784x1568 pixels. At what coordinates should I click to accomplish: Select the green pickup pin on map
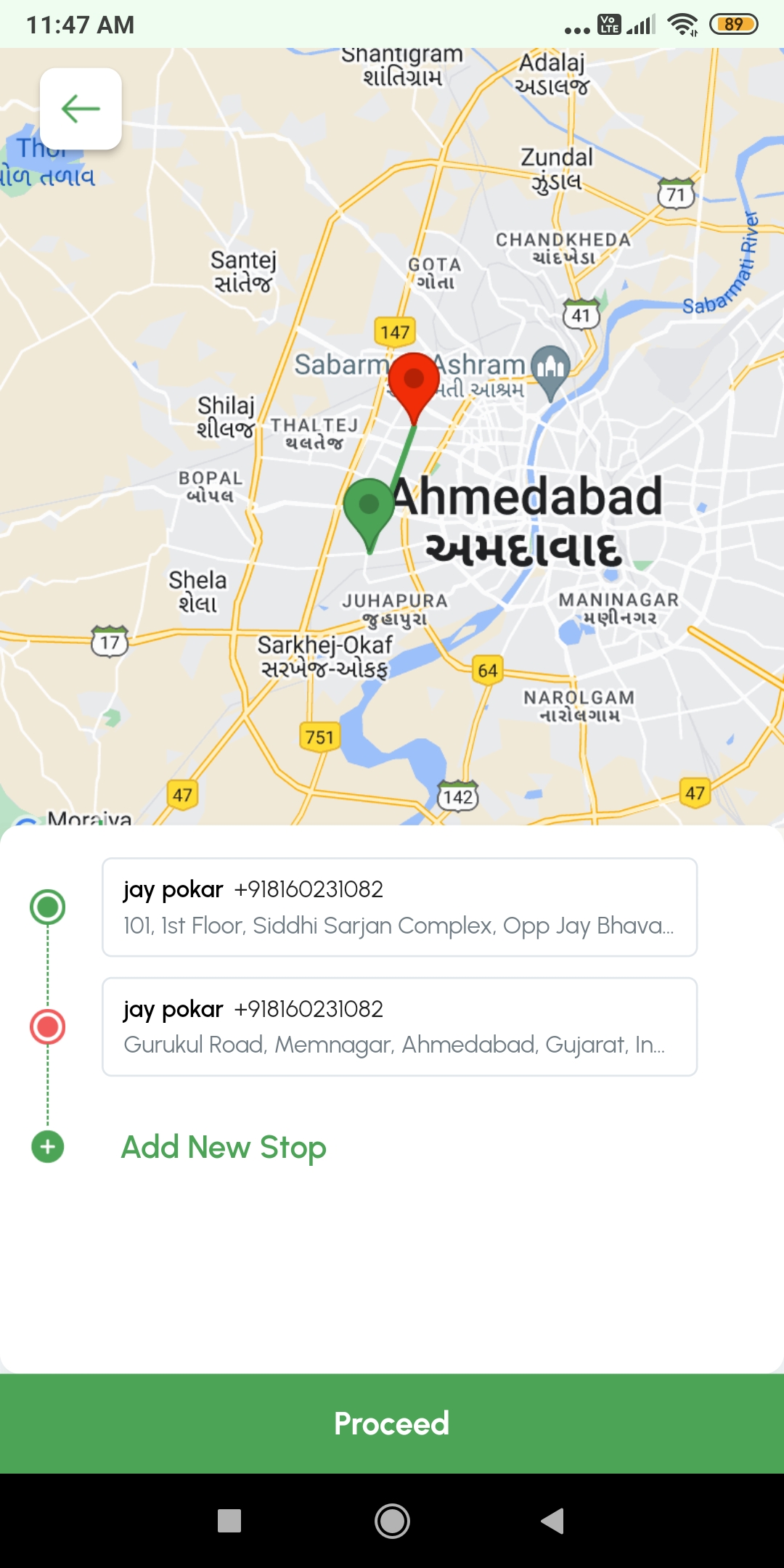coord(369,507)
